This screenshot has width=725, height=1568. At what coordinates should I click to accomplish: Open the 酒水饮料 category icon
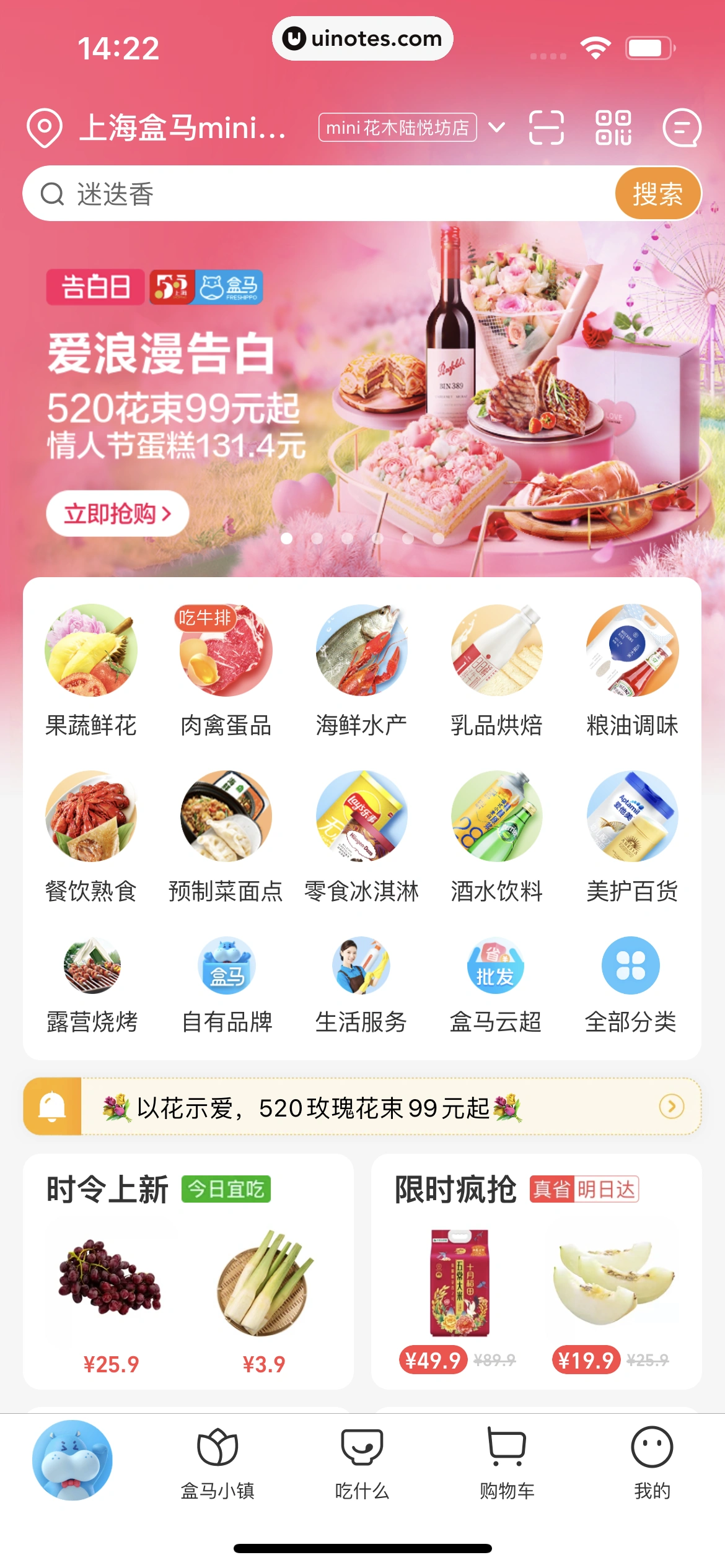point(496,816)
